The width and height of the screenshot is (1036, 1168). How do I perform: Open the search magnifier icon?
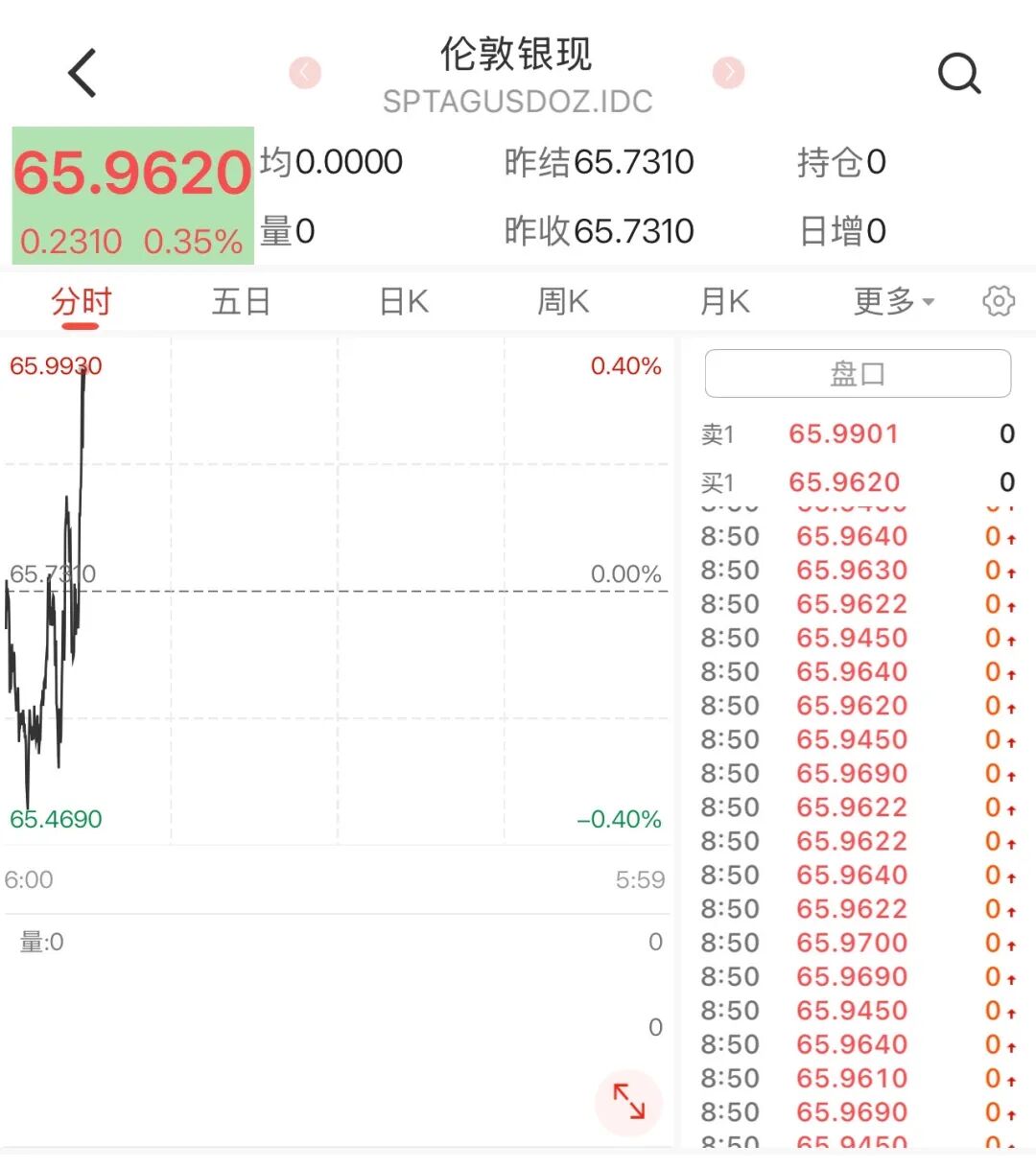(959, 73)
